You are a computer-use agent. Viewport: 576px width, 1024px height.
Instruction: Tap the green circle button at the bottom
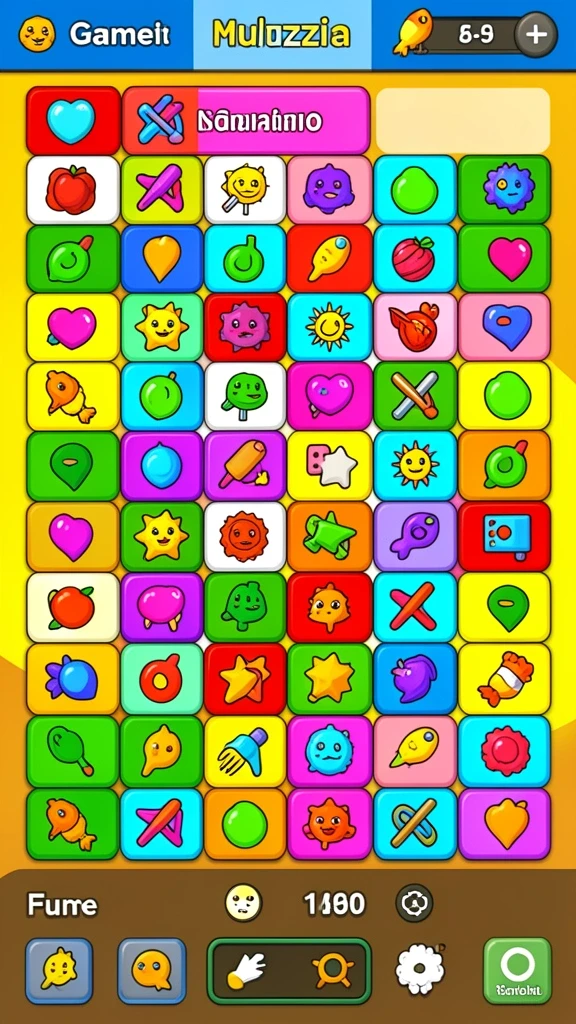517,970
